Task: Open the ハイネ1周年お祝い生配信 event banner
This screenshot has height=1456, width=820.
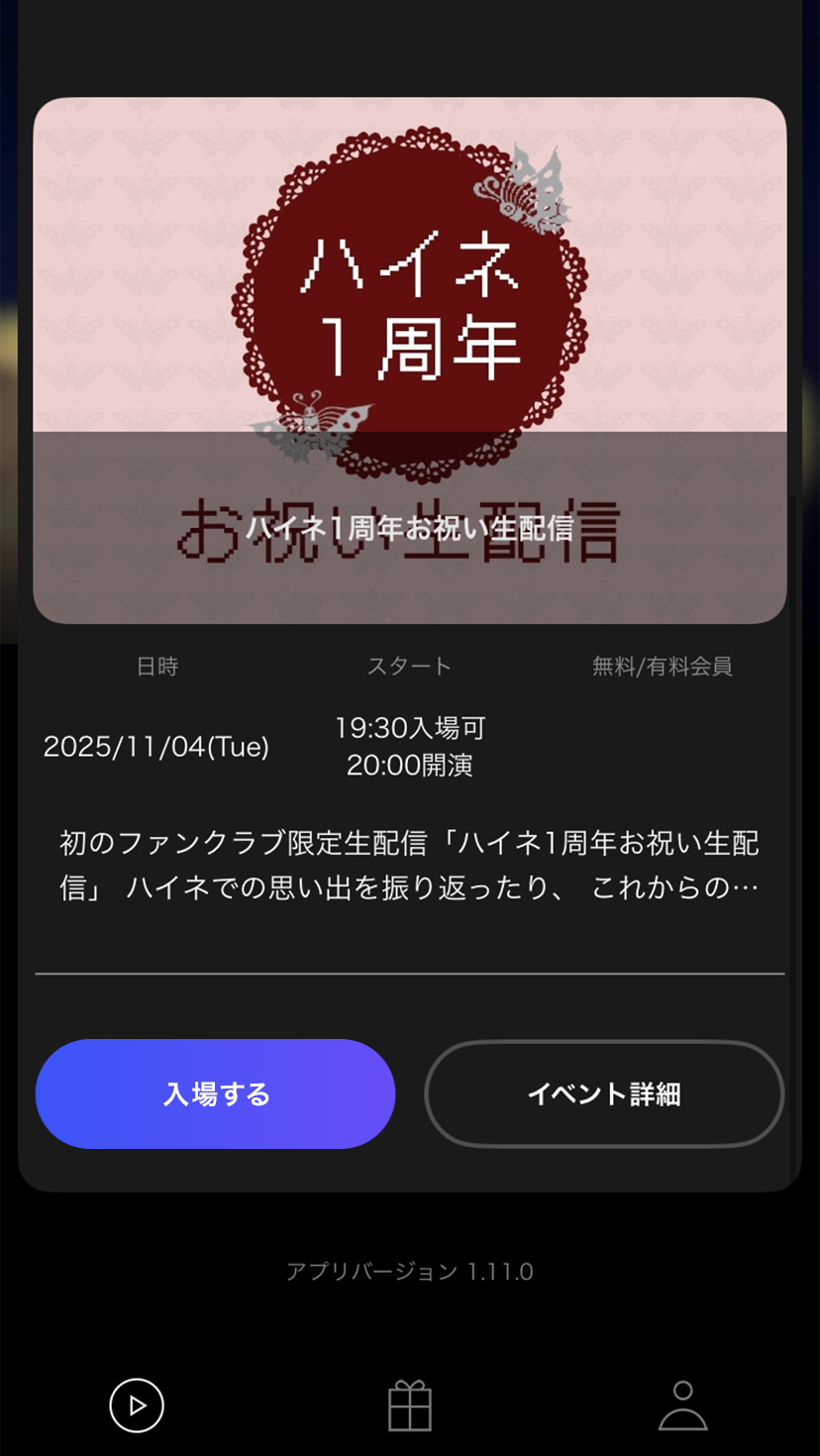Action: pyautogui.click(x=410, y=360)
